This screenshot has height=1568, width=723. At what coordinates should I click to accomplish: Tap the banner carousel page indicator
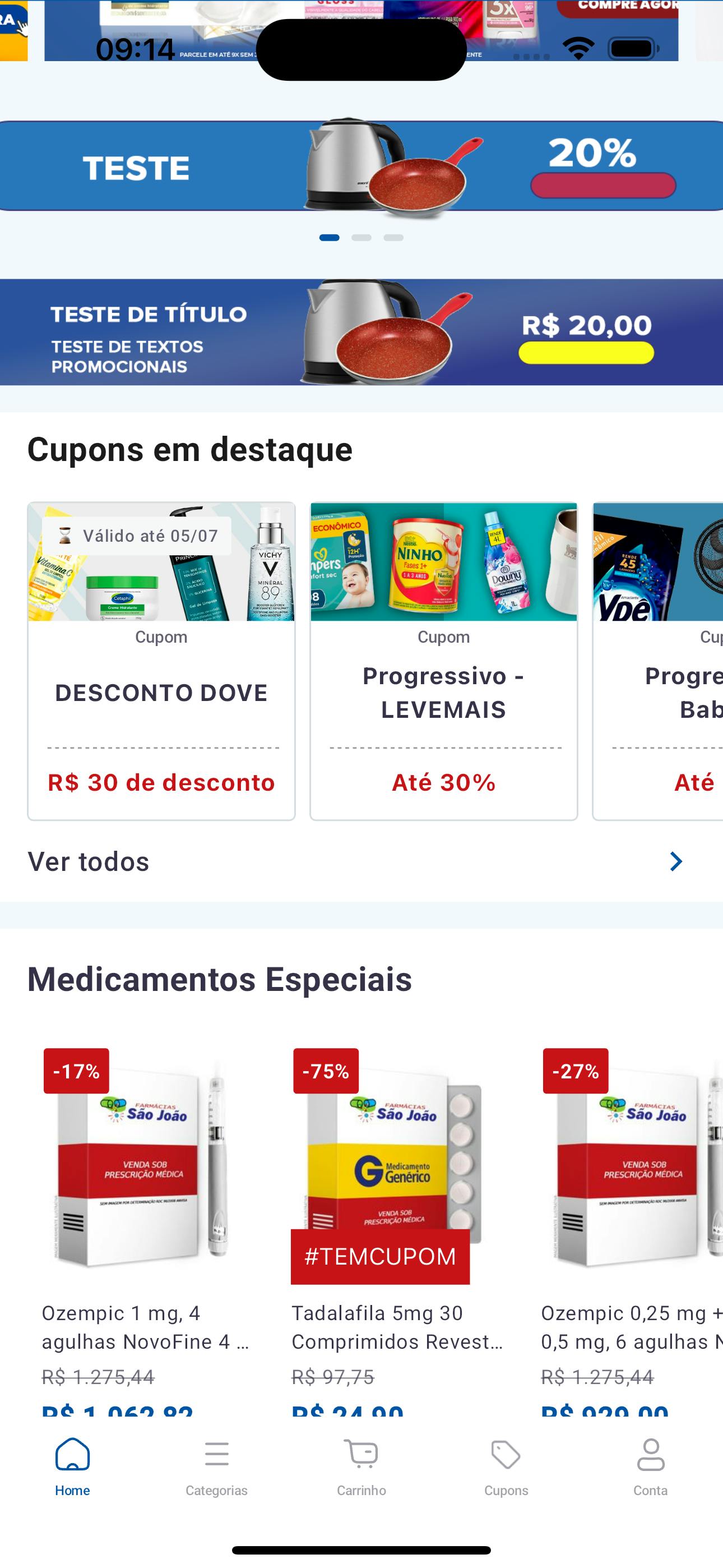[x=361, y=237]
